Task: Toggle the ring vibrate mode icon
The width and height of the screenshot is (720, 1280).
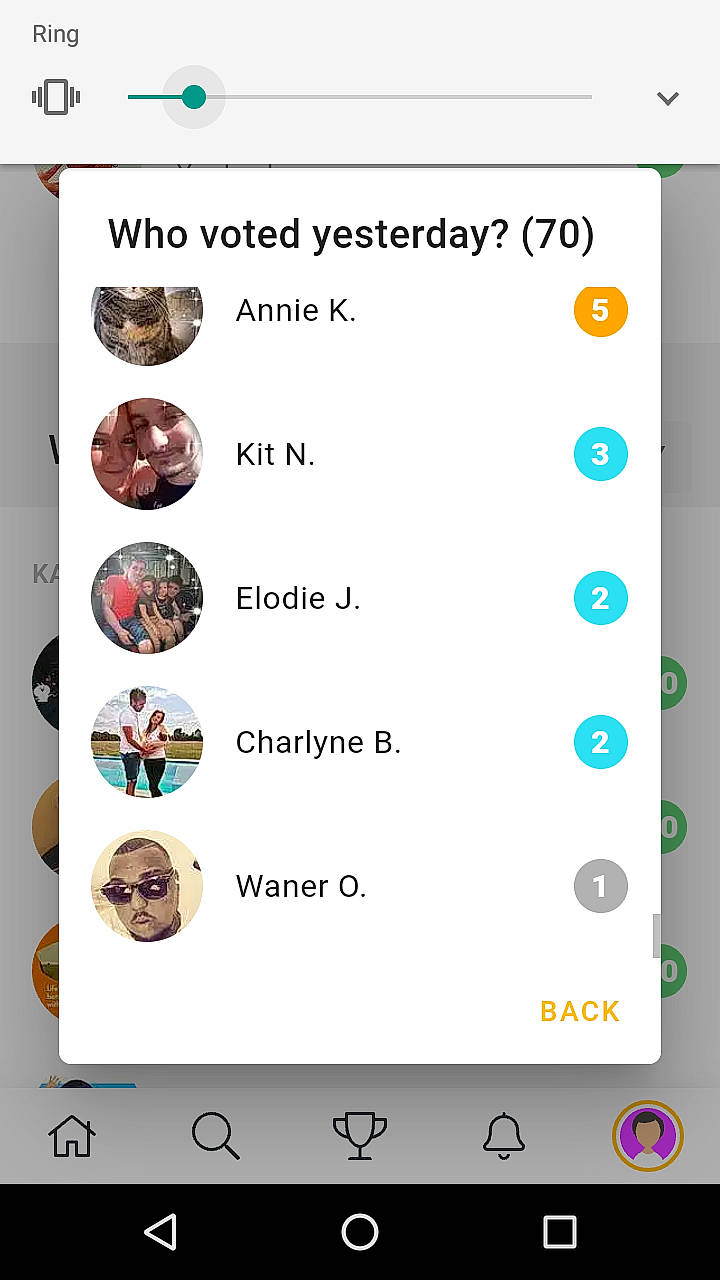Action: pyautogui.click(x=56, y=97)
